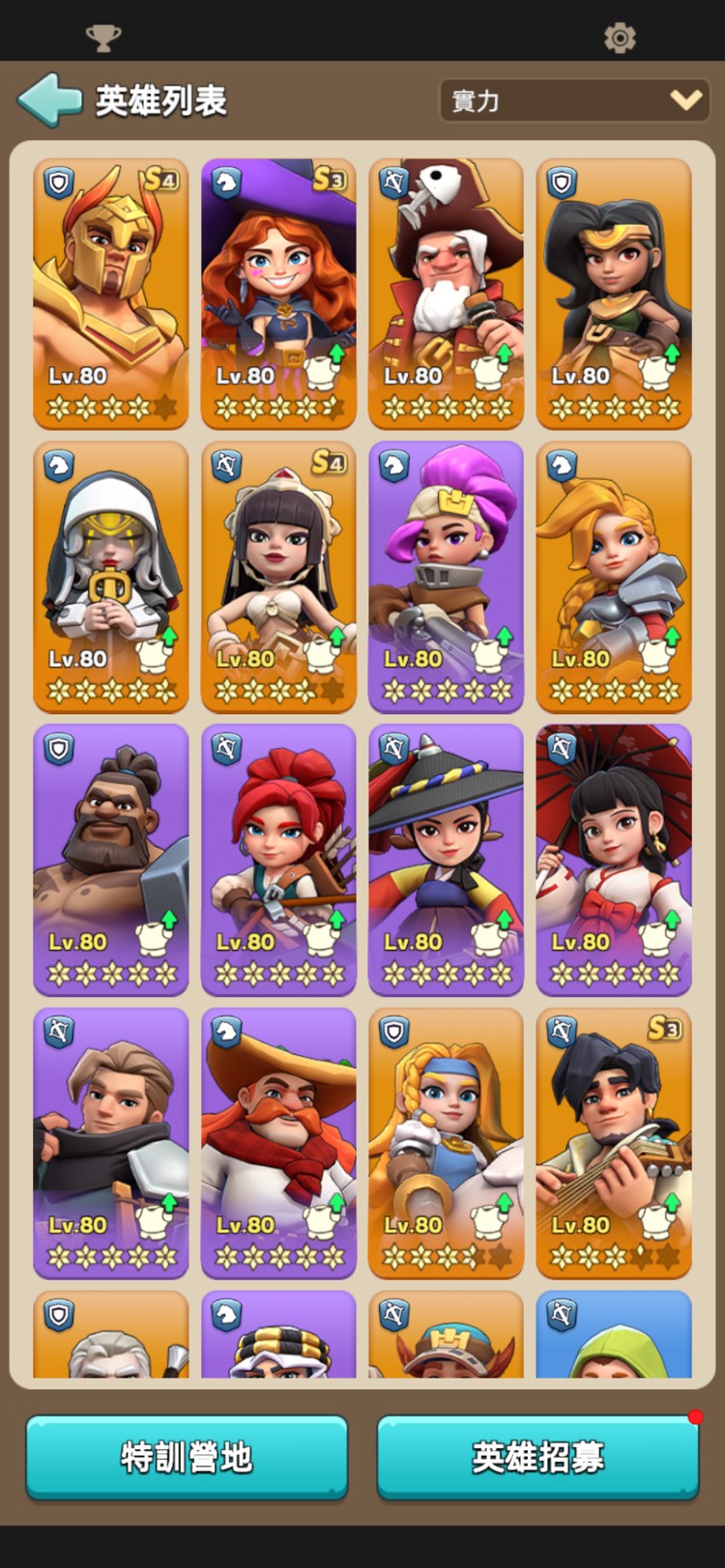Open the hooded nun hero card
Screen dimensions: 725x1568
pyautogui.click(x=111, y=576)
